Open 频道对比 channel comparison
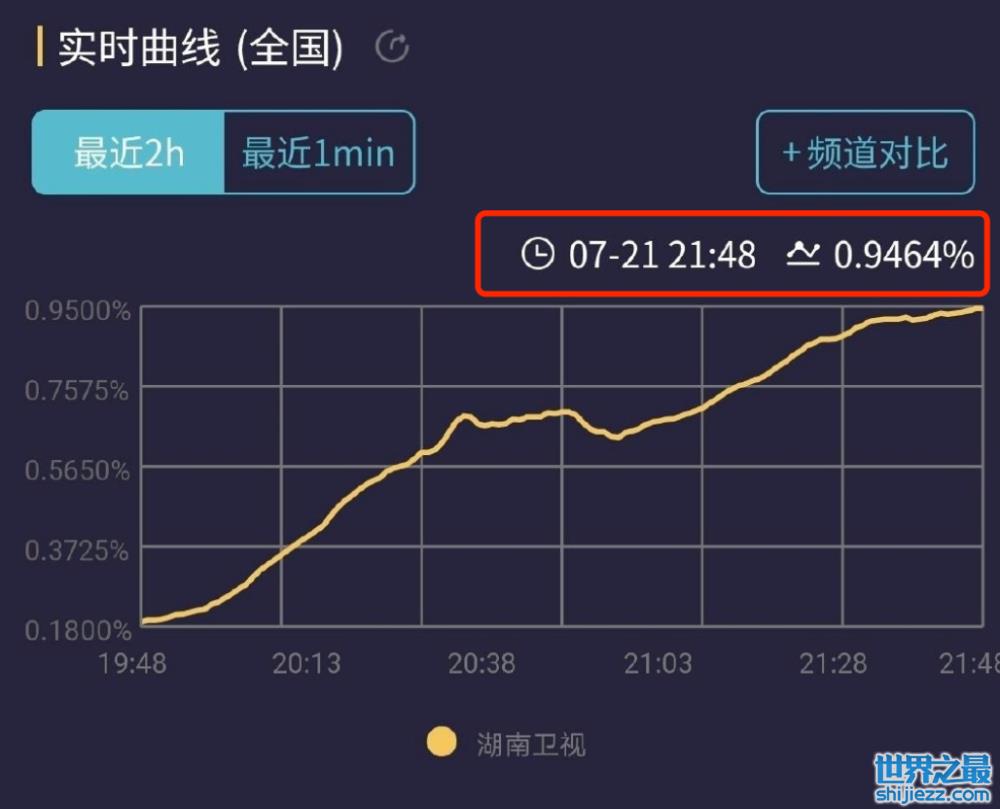The height and width of the screenshot is (809, 1000). tap(865, 153)
